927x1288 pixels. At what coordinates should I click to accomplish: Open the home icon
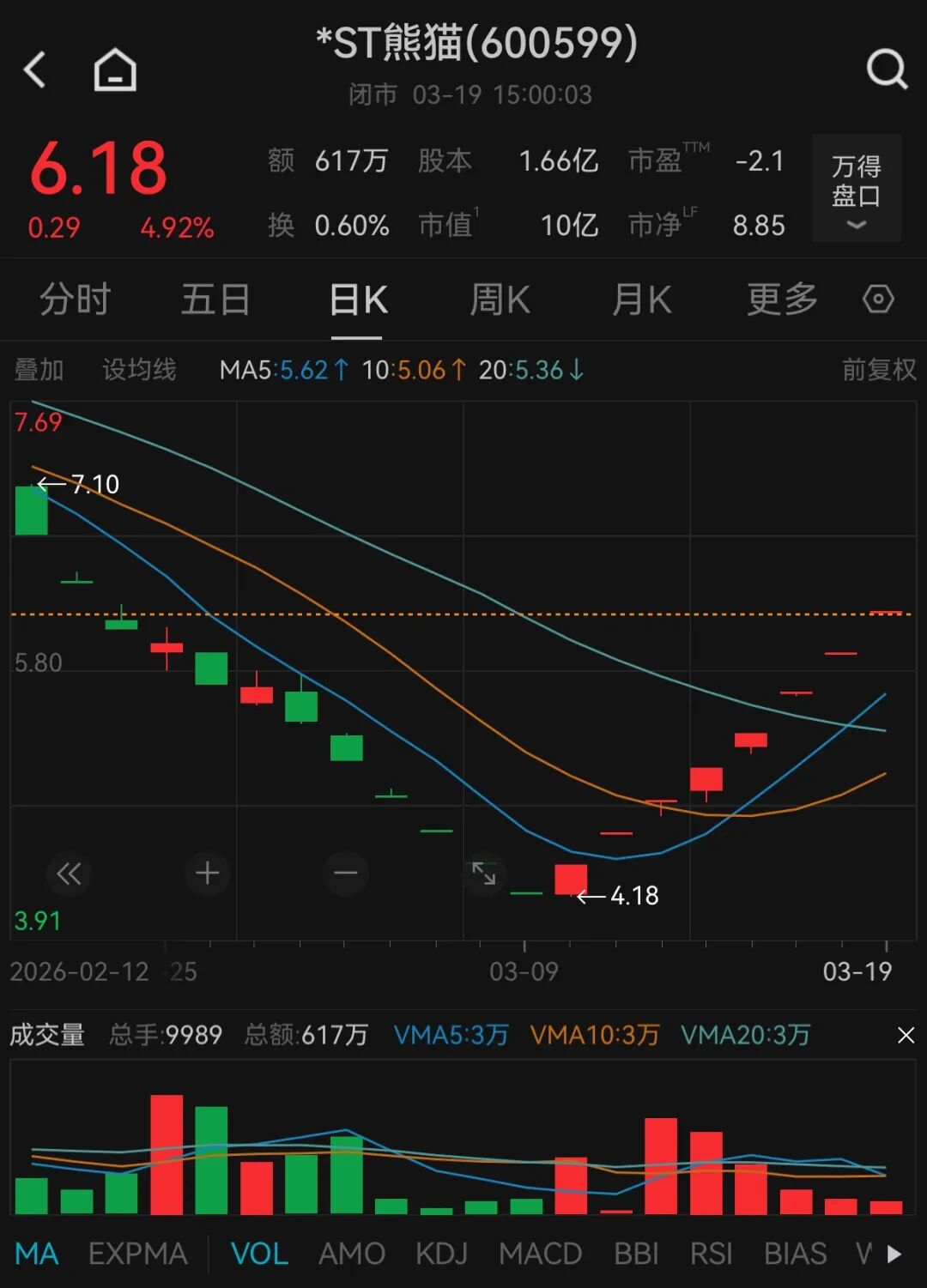(x=115, y=70)
